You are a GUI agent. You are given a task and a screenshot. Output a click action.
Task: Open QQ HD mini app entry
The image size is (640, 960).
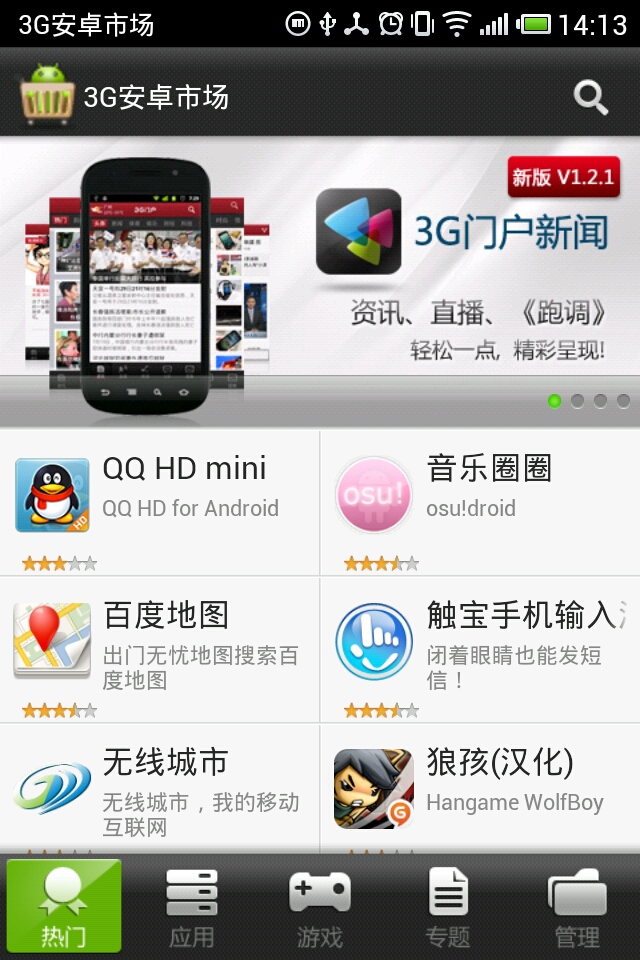160,502
